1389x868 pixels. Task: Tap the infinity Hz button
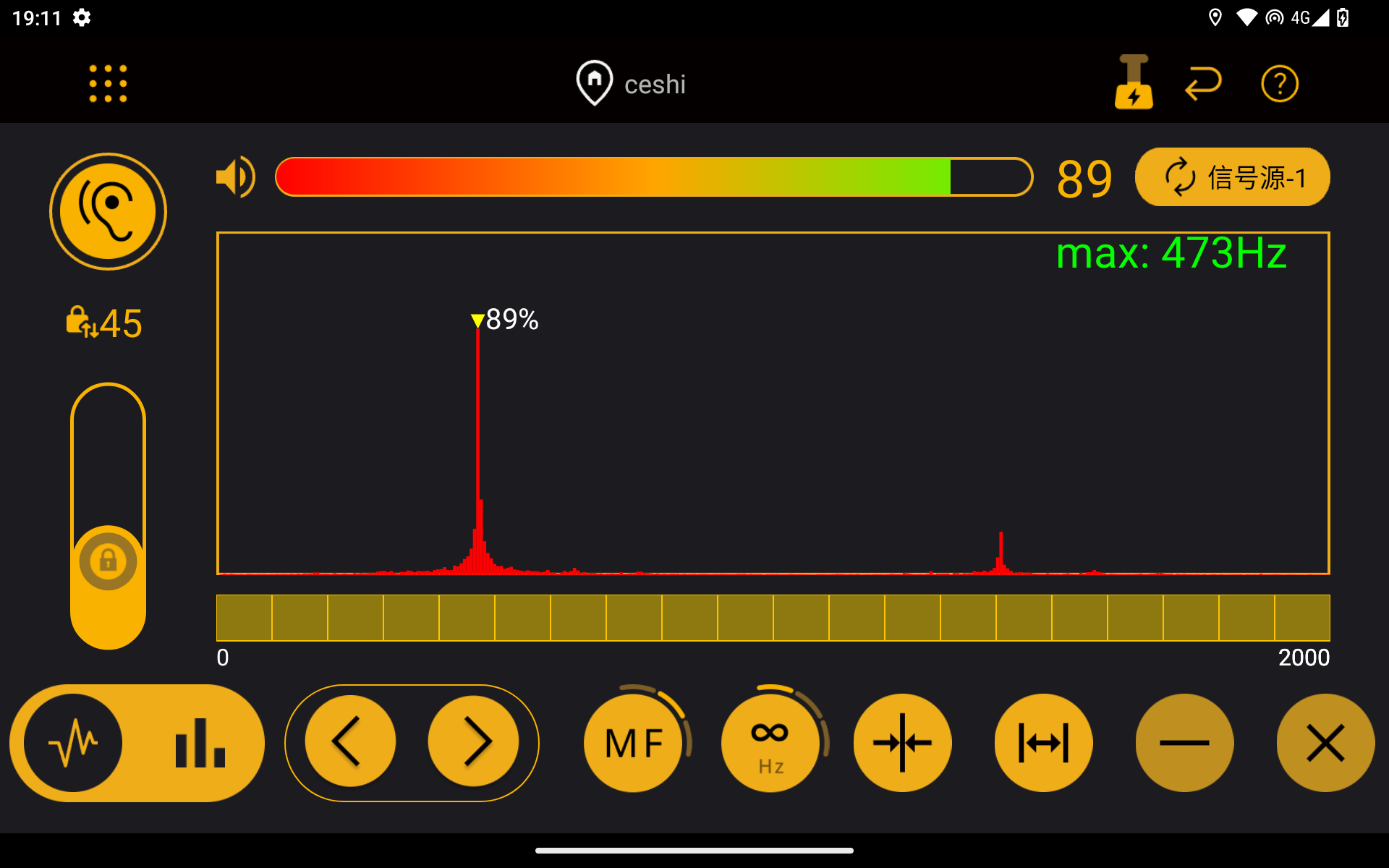[x=770, y=743]
